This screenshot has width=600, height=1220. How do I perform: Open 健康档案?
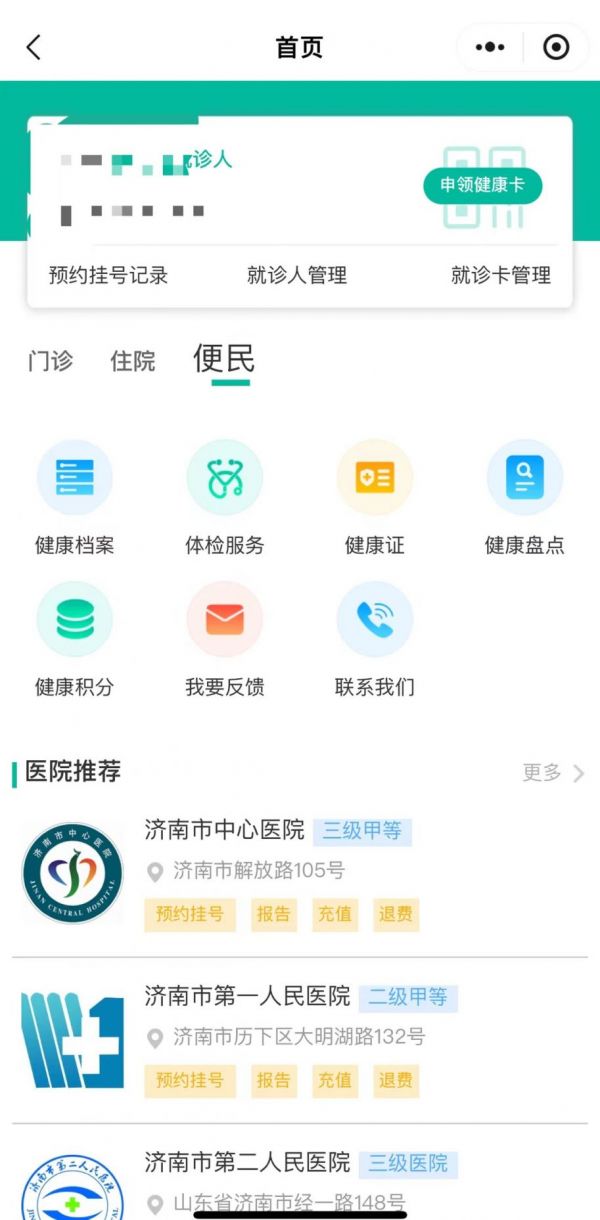click(x=75, y=498)
